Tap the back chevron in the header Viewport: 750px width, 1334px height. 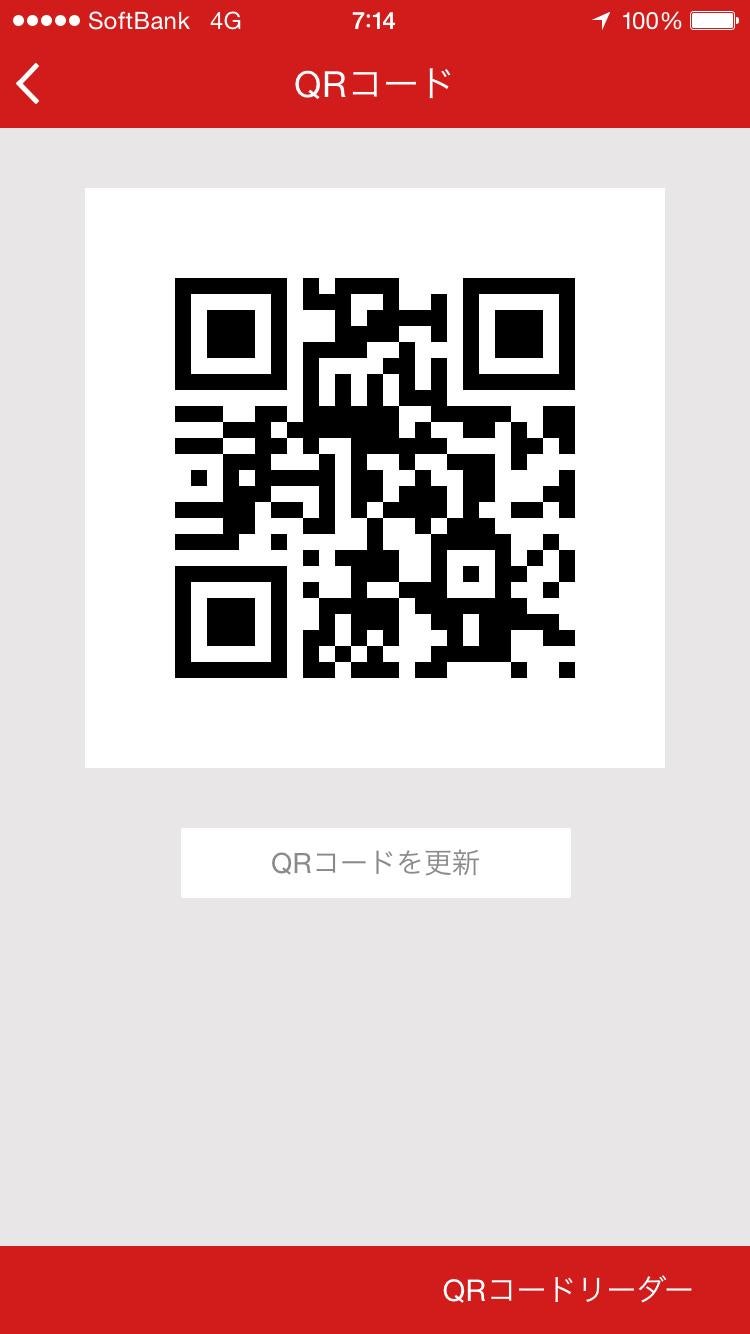click(27, 83)
